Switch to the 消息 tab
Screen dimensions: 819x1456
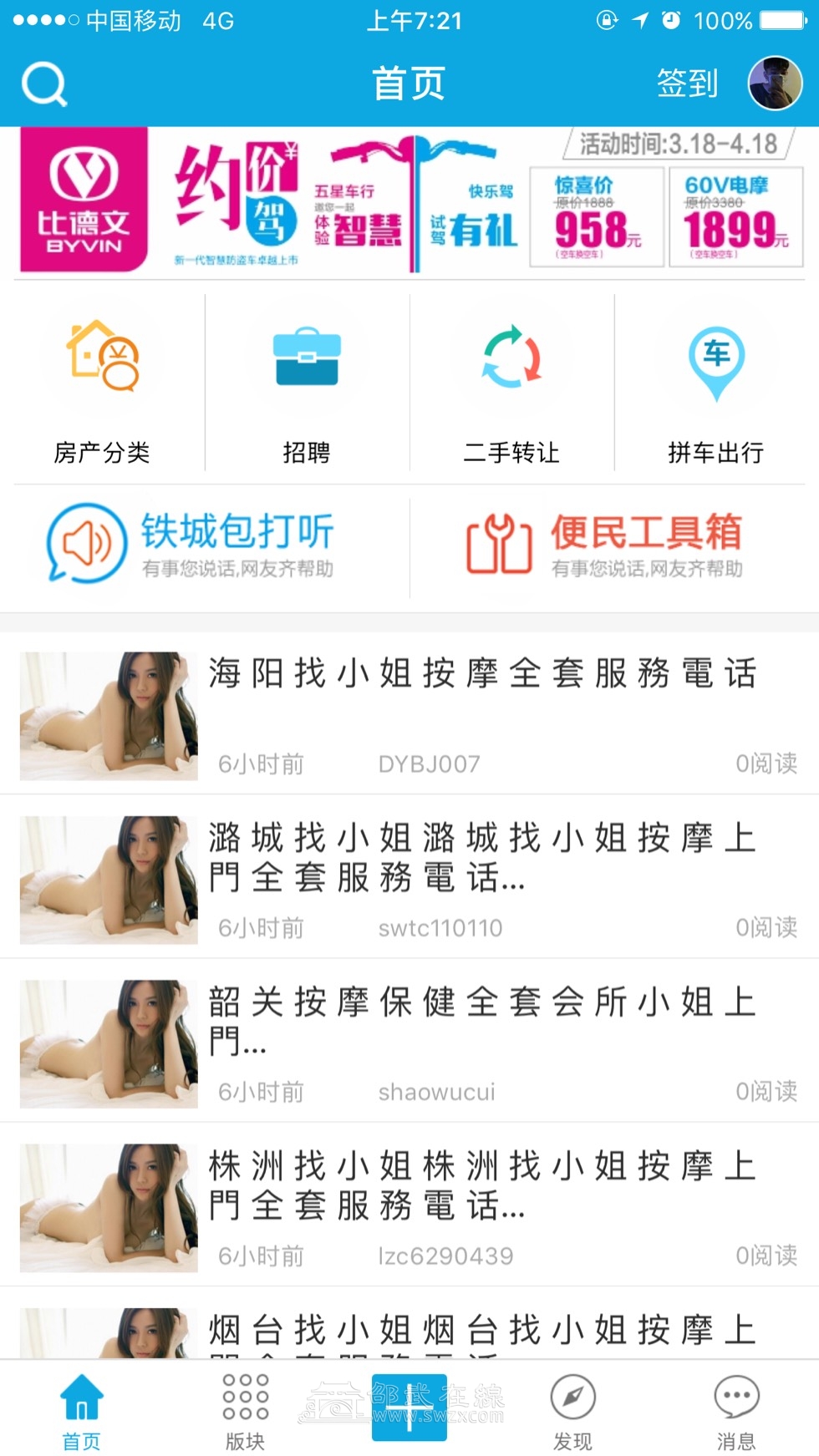pos(736,1410)
